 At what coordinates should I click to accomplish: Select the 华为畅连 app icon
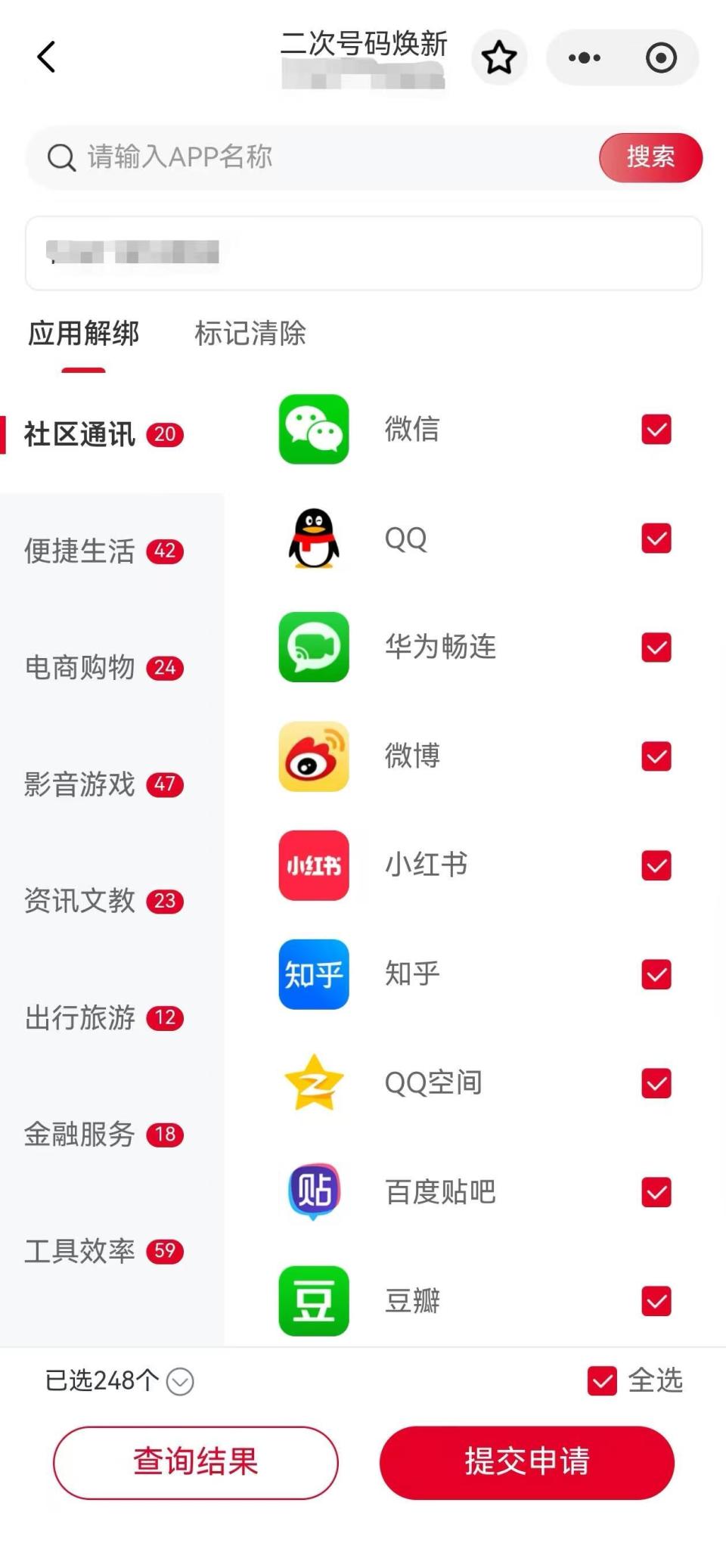pos(313,648)
